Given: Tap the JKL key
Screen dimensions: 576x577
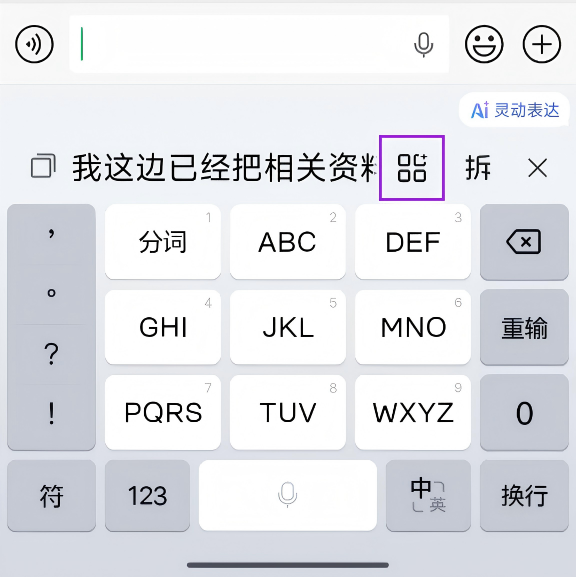Looking at the screenshot, I should (x=288, y=327).
